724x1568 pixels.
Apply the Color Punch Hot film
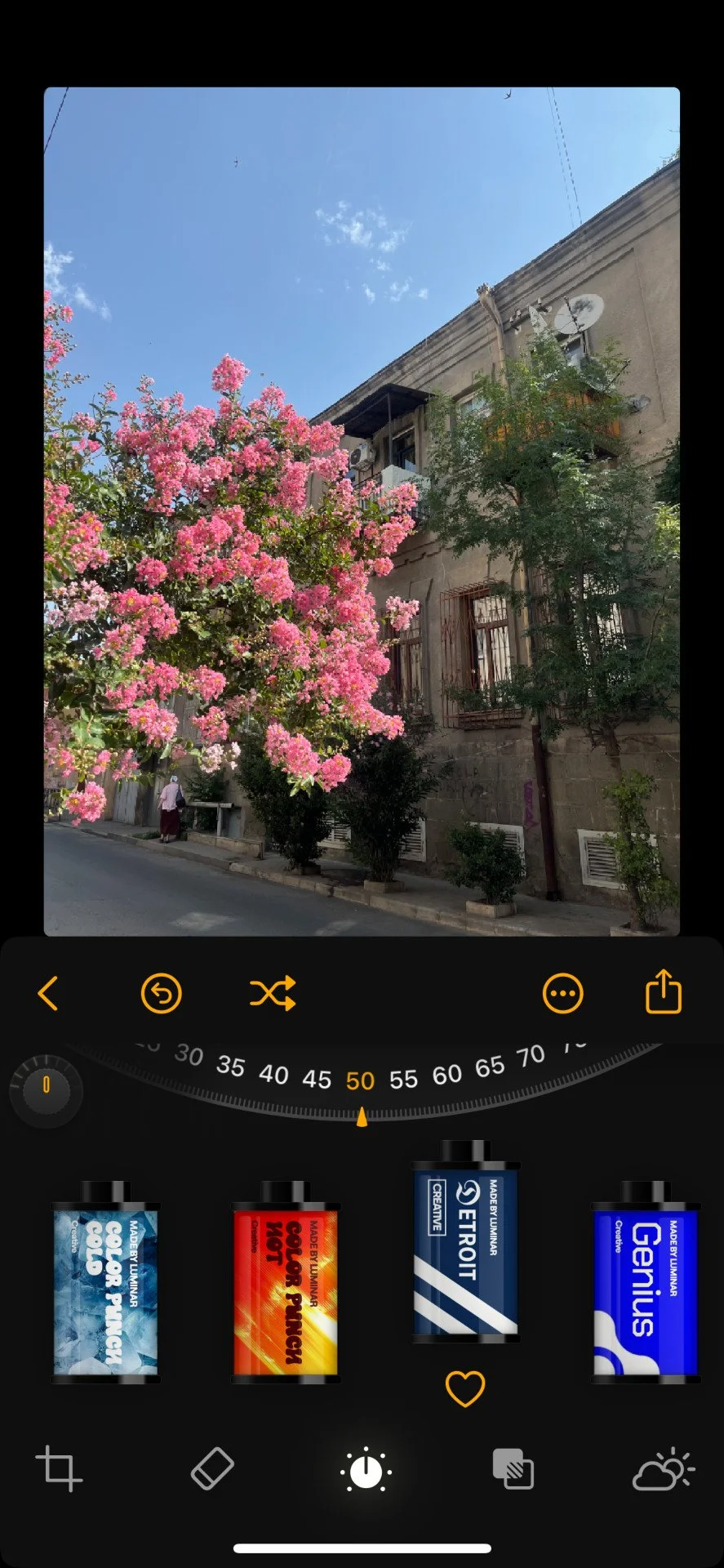(x=286, y=1282)
